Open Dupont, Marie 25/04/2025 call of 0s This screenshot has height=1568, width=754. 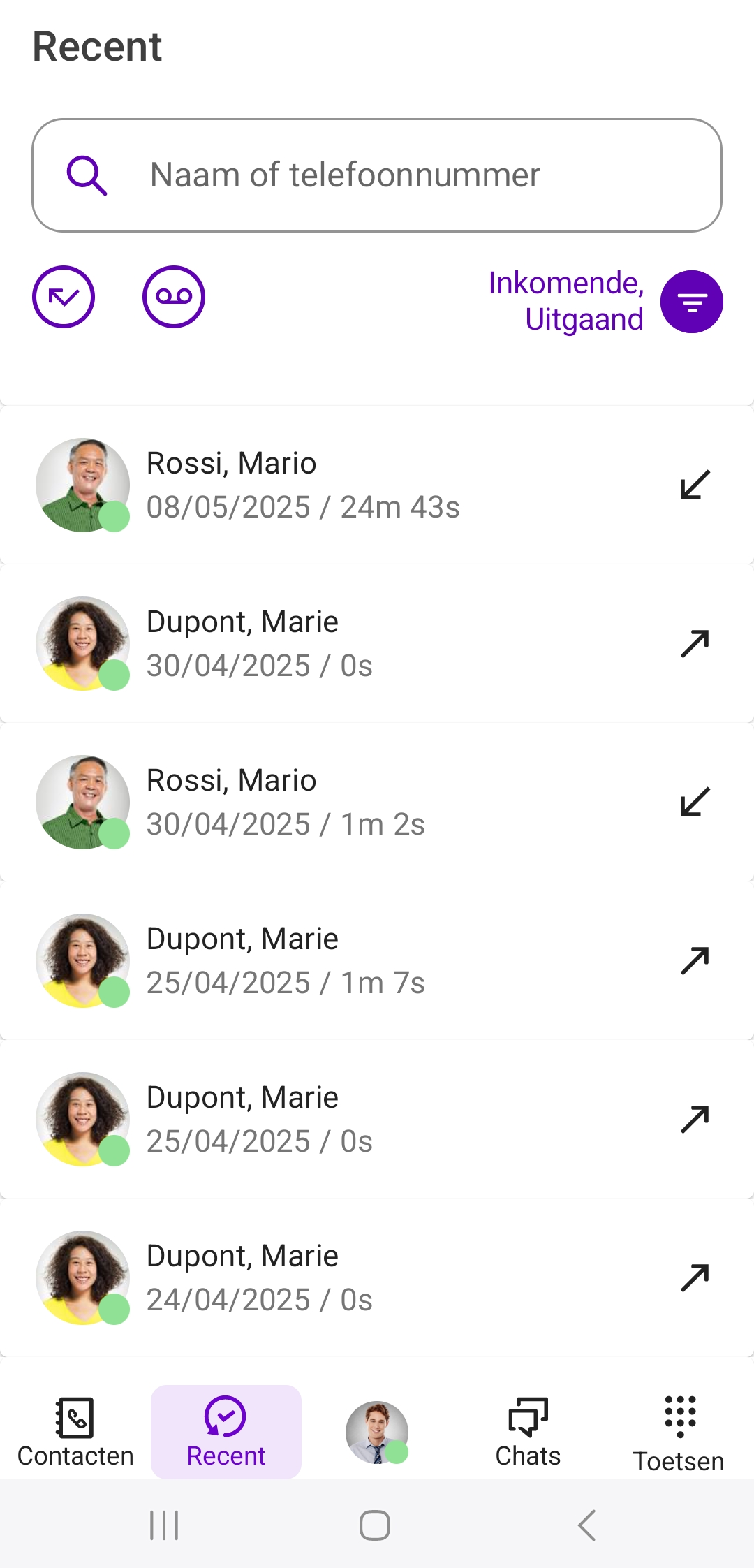coord(377,1120)
